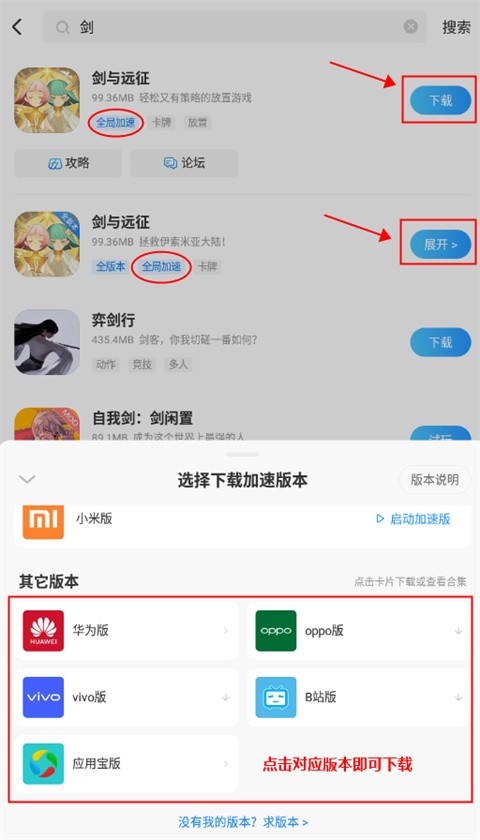Image resolution: width=480 pixels, height=840 pixels.
Task: Choose the B站版 card
Action: coord(359,697)
